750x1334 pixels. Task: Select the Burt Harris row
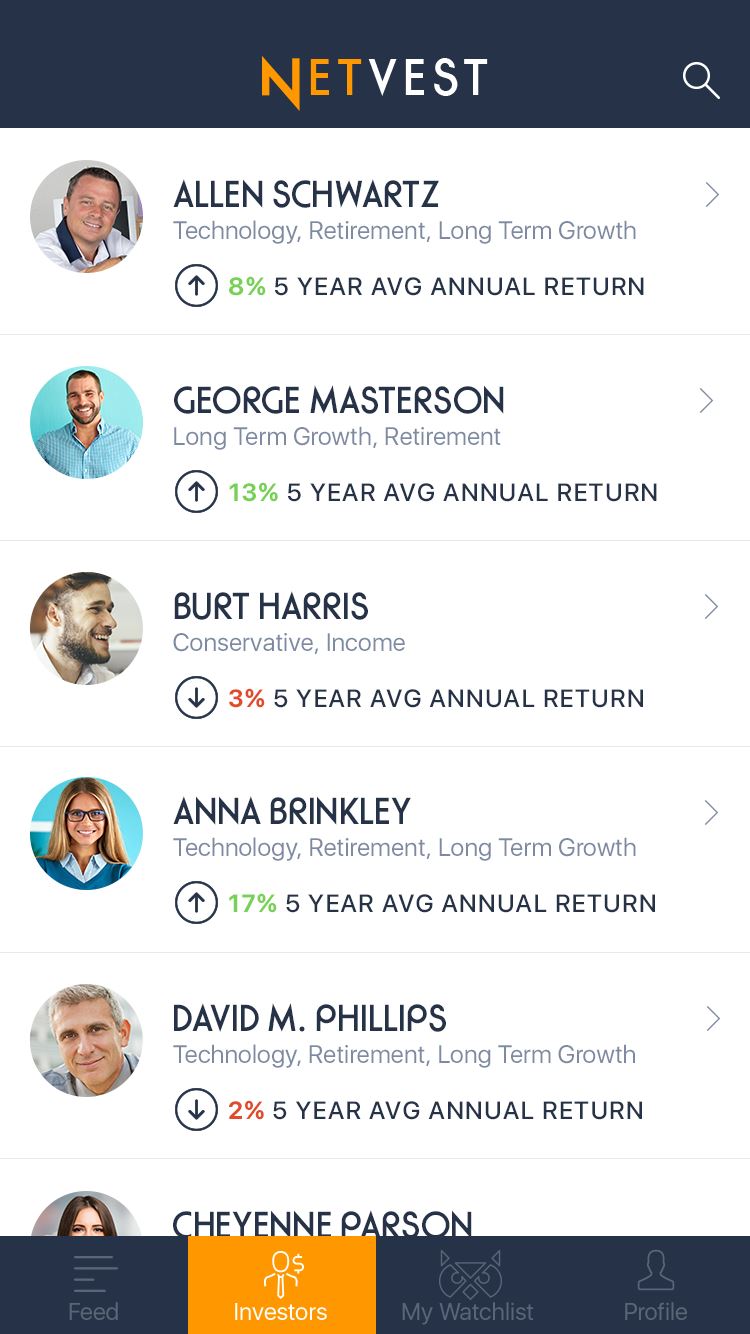click(375, 644)
